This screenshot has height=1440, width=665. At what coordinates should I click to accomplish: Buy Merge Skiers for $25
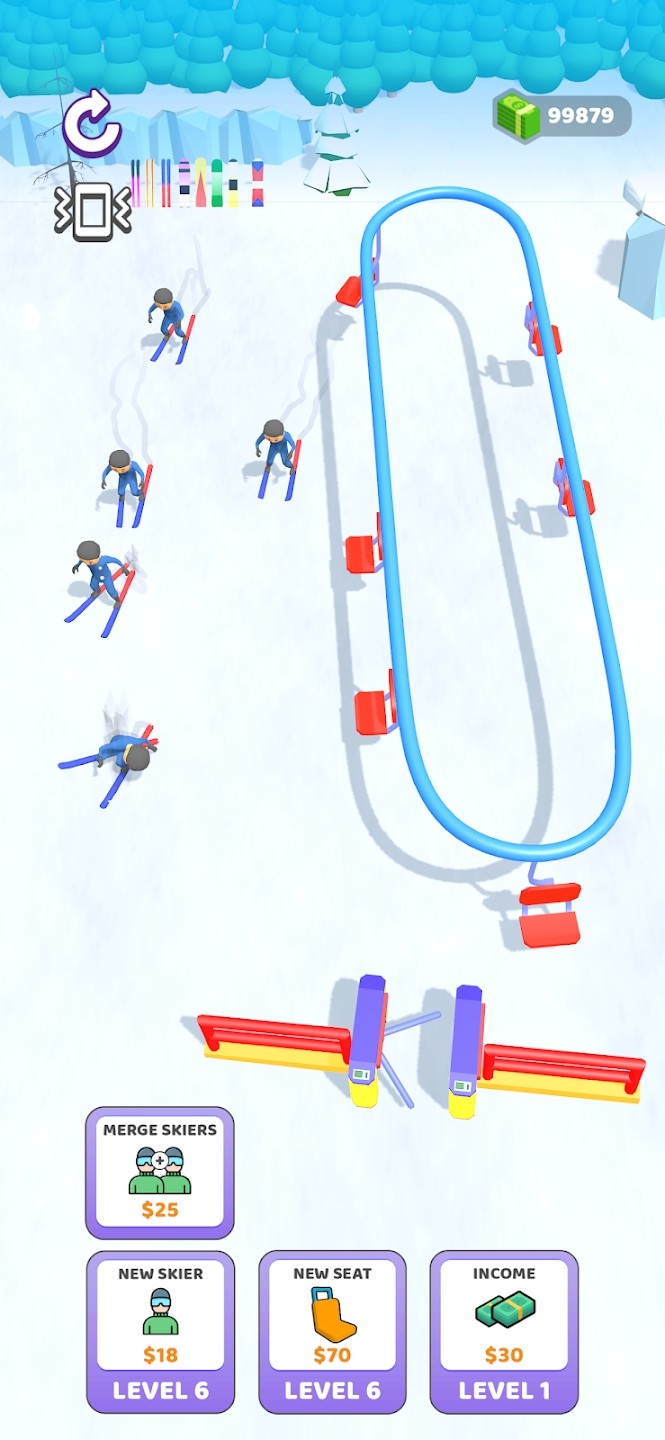coord(160,1172)
